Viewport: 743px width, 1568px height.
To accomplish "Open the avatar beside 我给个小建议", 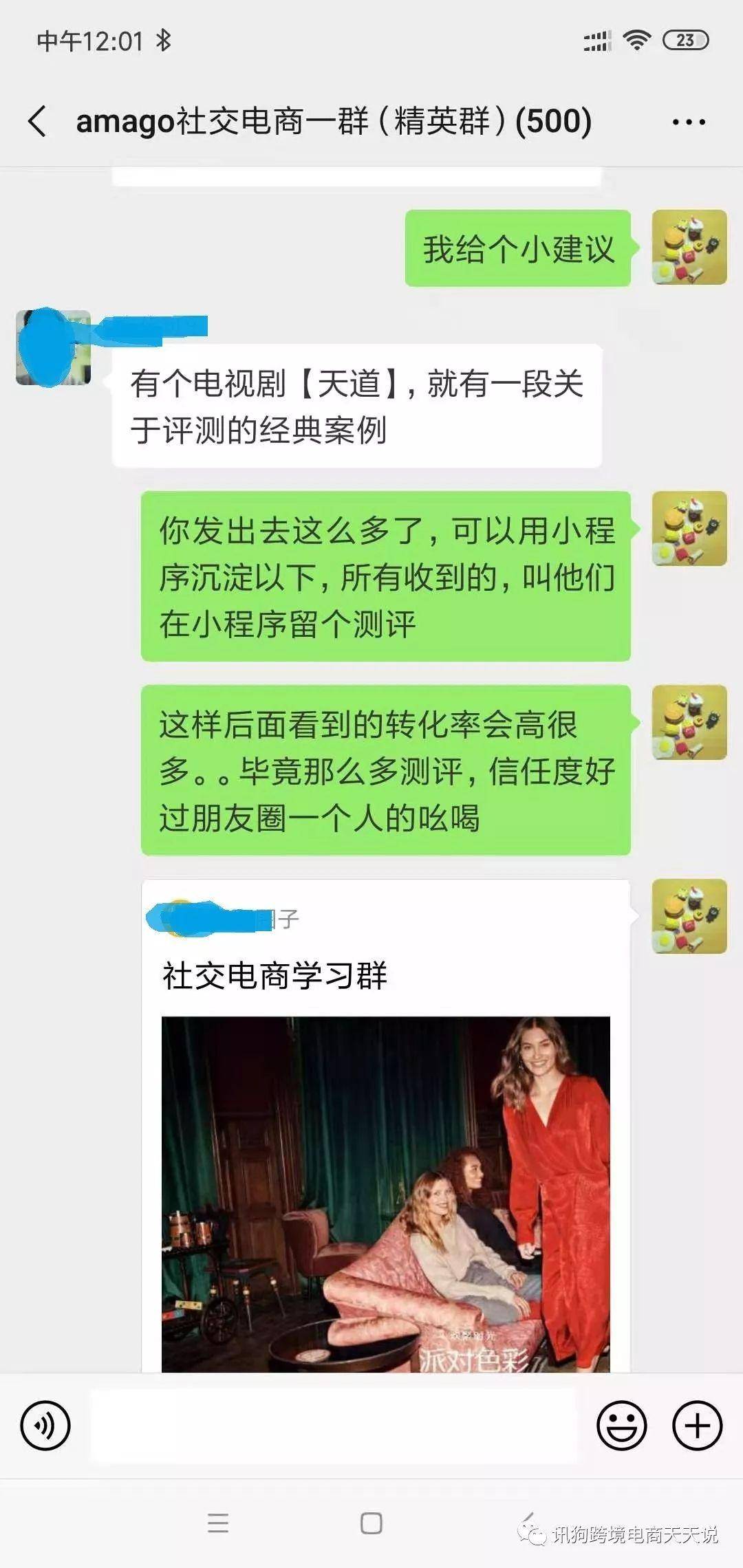I will point(689,248).
